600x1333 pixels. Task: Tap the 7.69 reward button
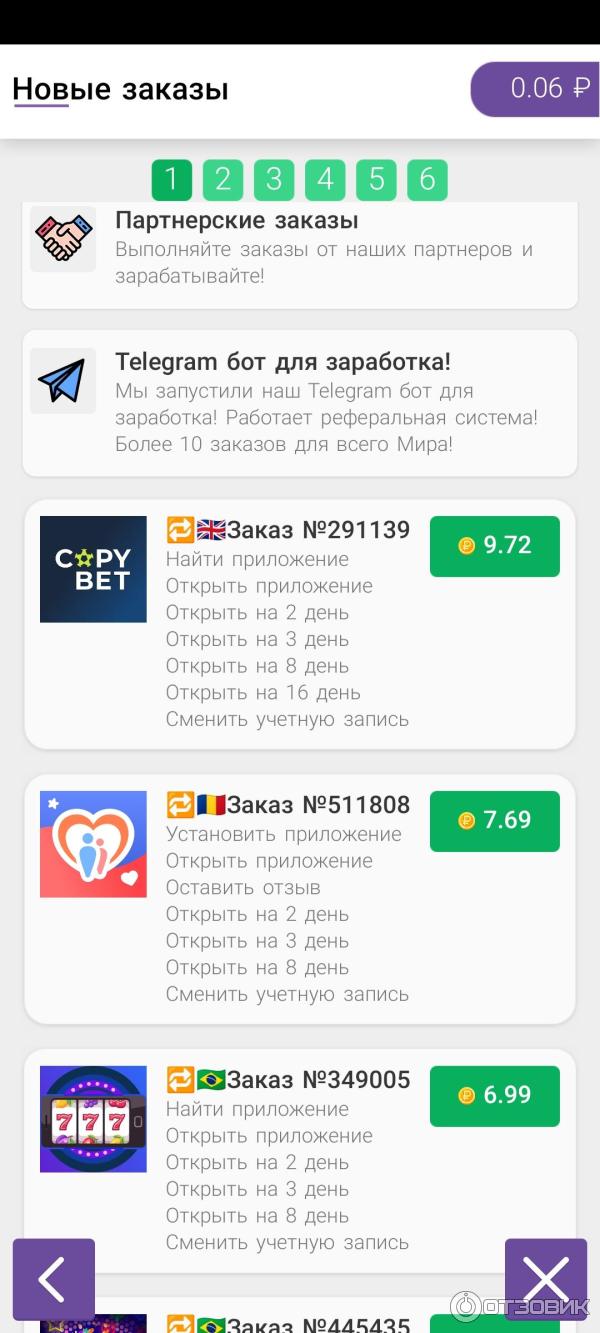pyautogui.click(x=494, y=821)
